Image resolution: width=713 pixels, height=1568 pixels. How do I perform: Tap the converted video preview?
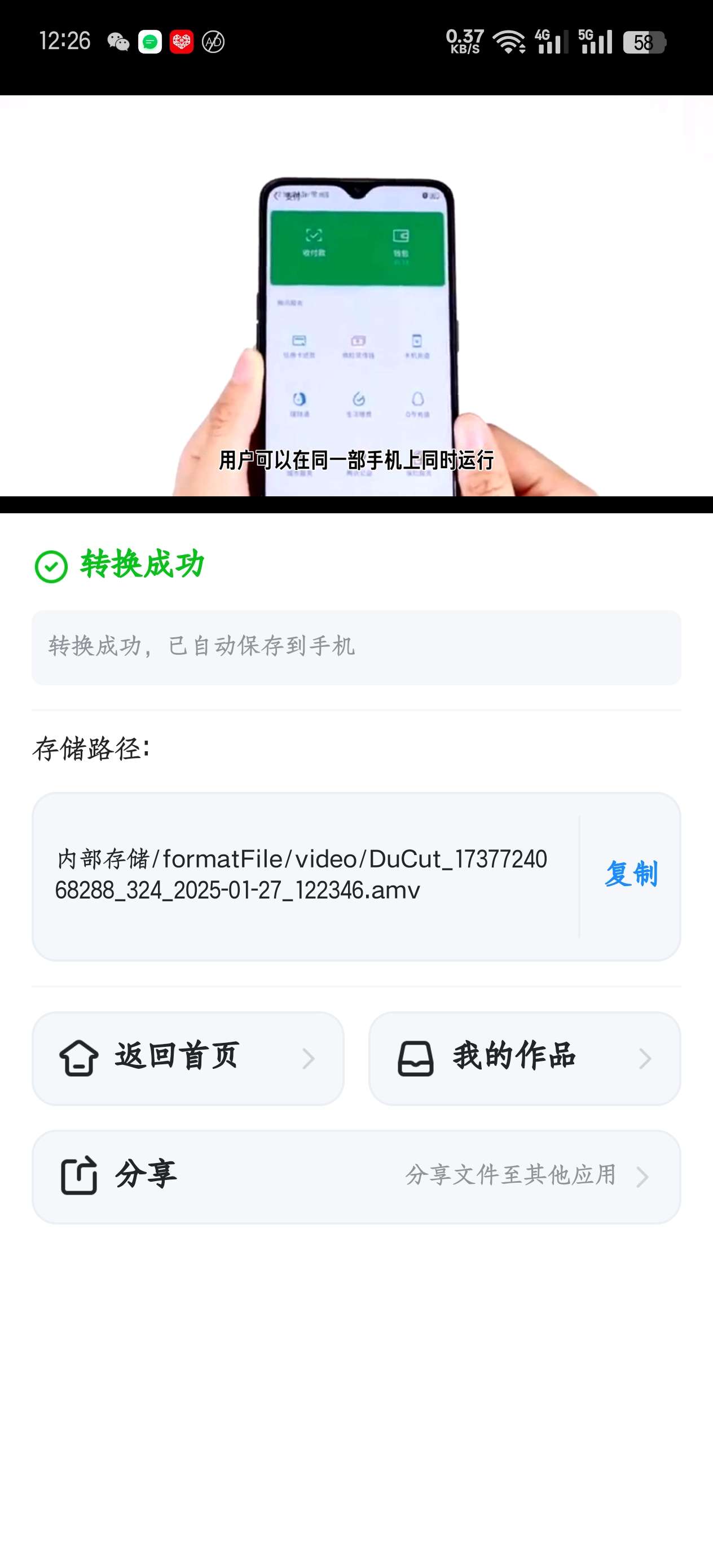[356, 304]
